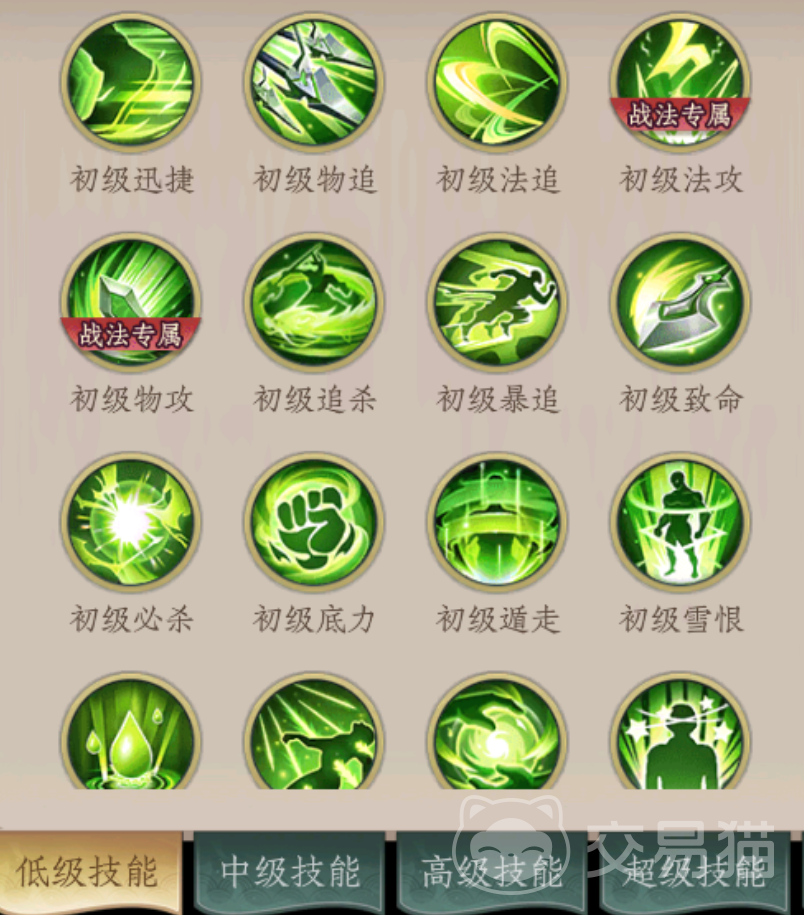804x915 pixels.
Task: Tap the 初级法追 skill icon
Action: pyautogui.click(x=497, y=82)
